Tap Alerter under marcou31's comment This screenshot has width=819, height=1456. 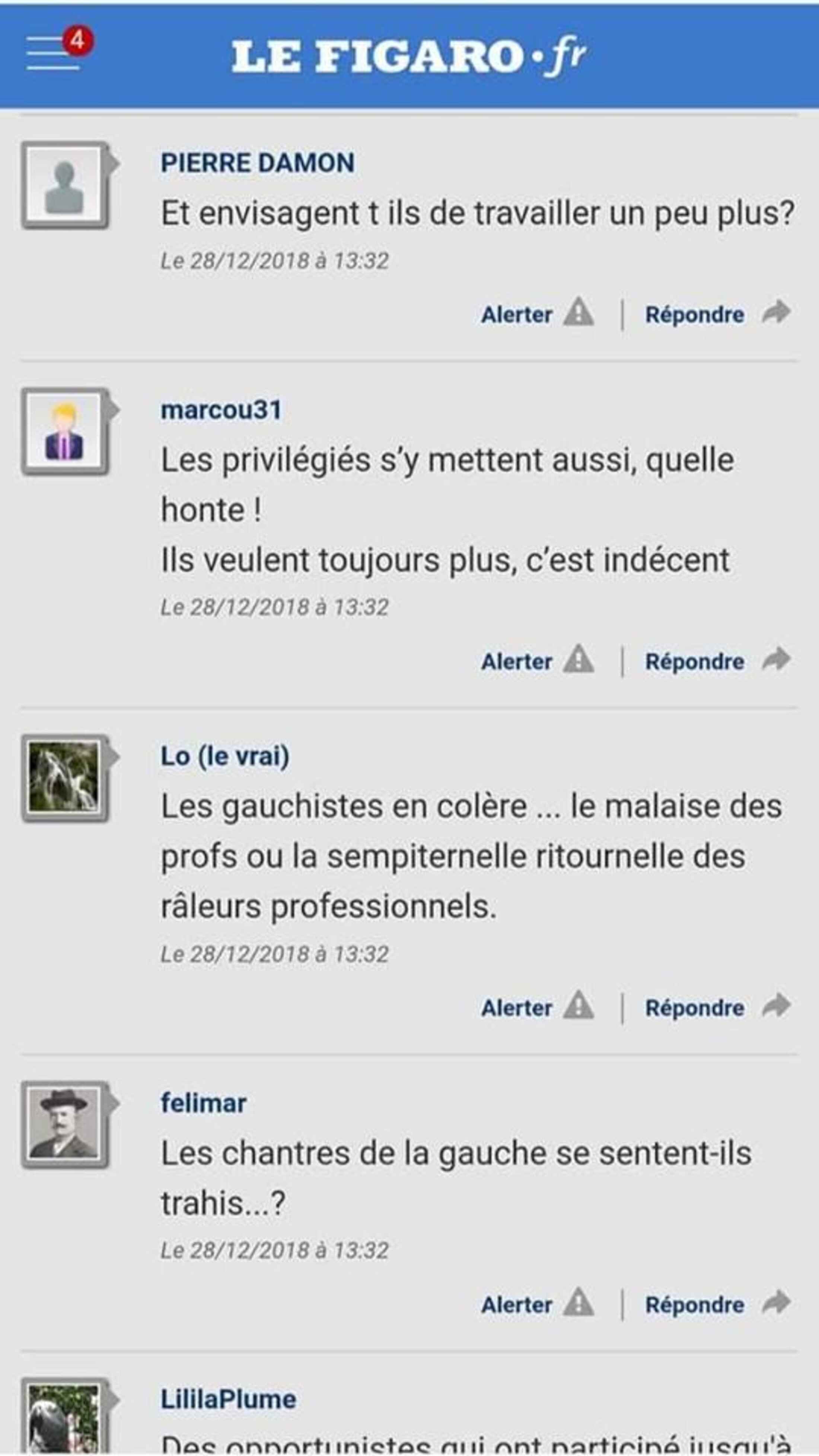coord(536,661)
